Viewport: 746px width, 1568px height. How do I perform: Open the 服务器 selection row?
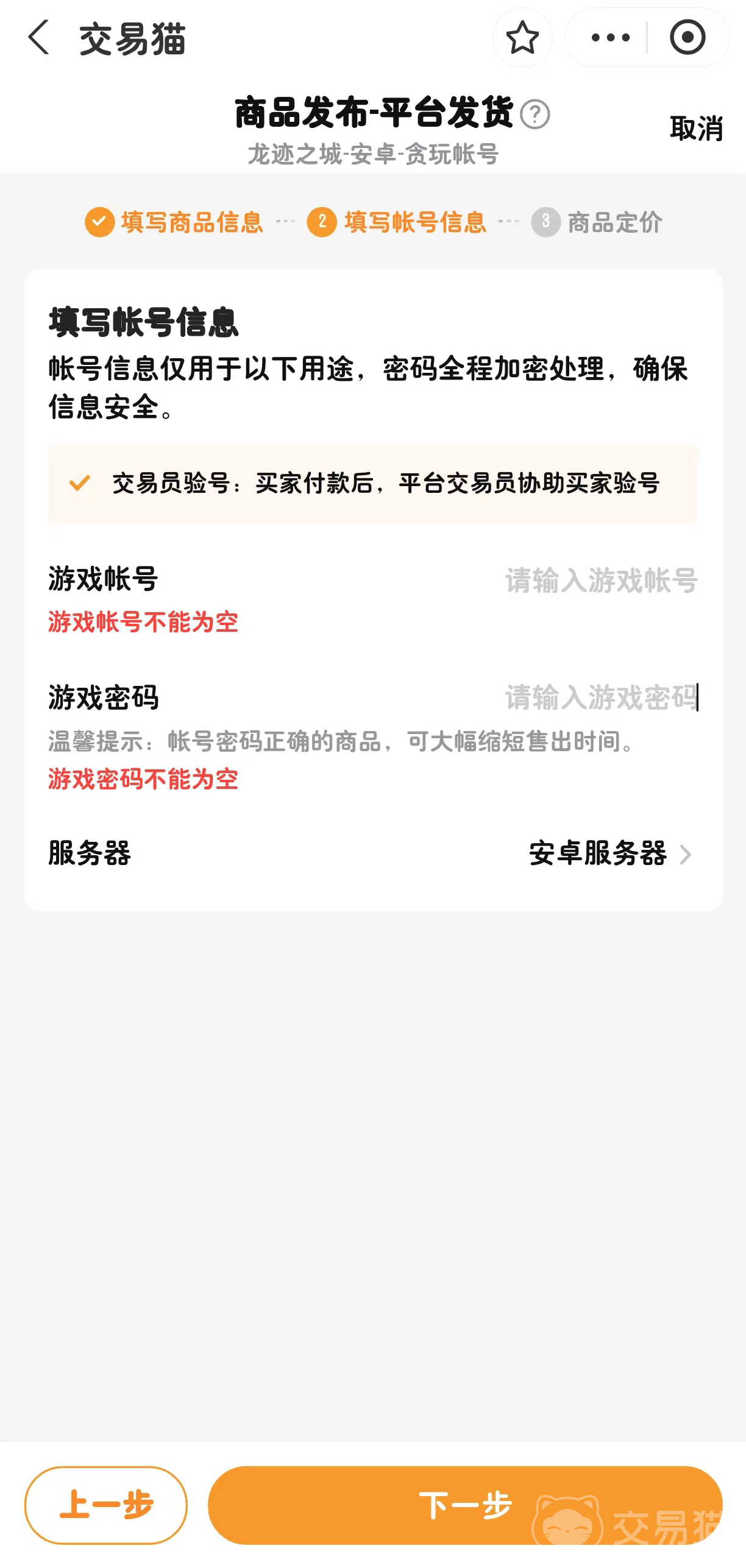point(609,853)
